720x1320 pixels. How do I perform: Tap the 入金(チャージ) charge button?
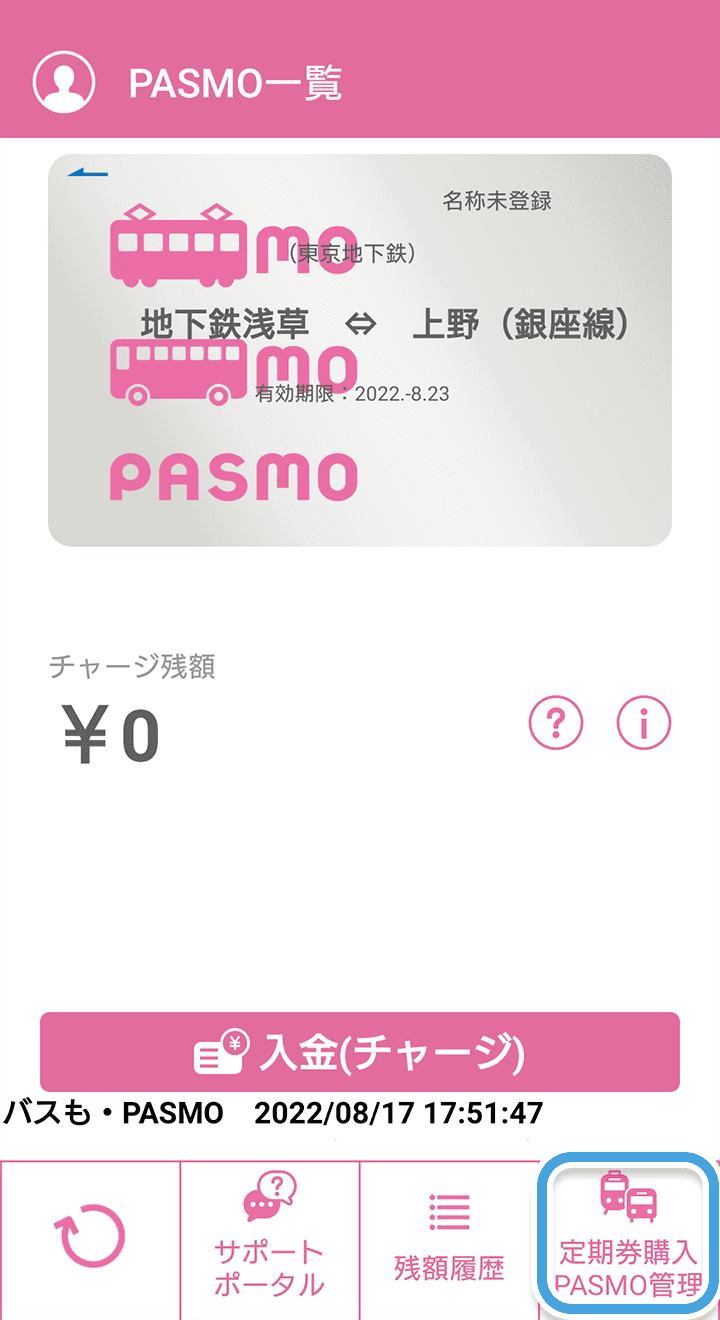click(x=360, y=1051)
